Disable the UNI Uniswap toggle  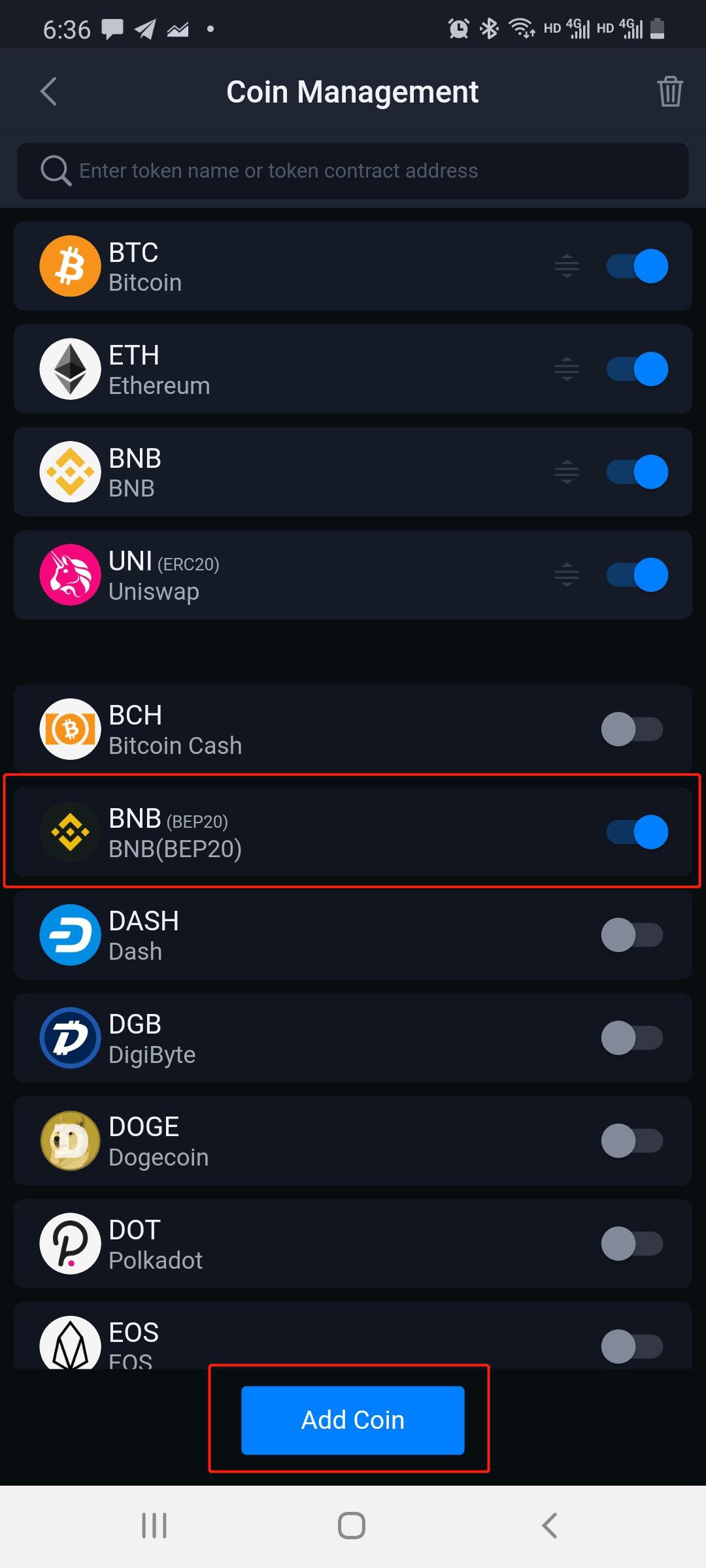pos(637,575)
